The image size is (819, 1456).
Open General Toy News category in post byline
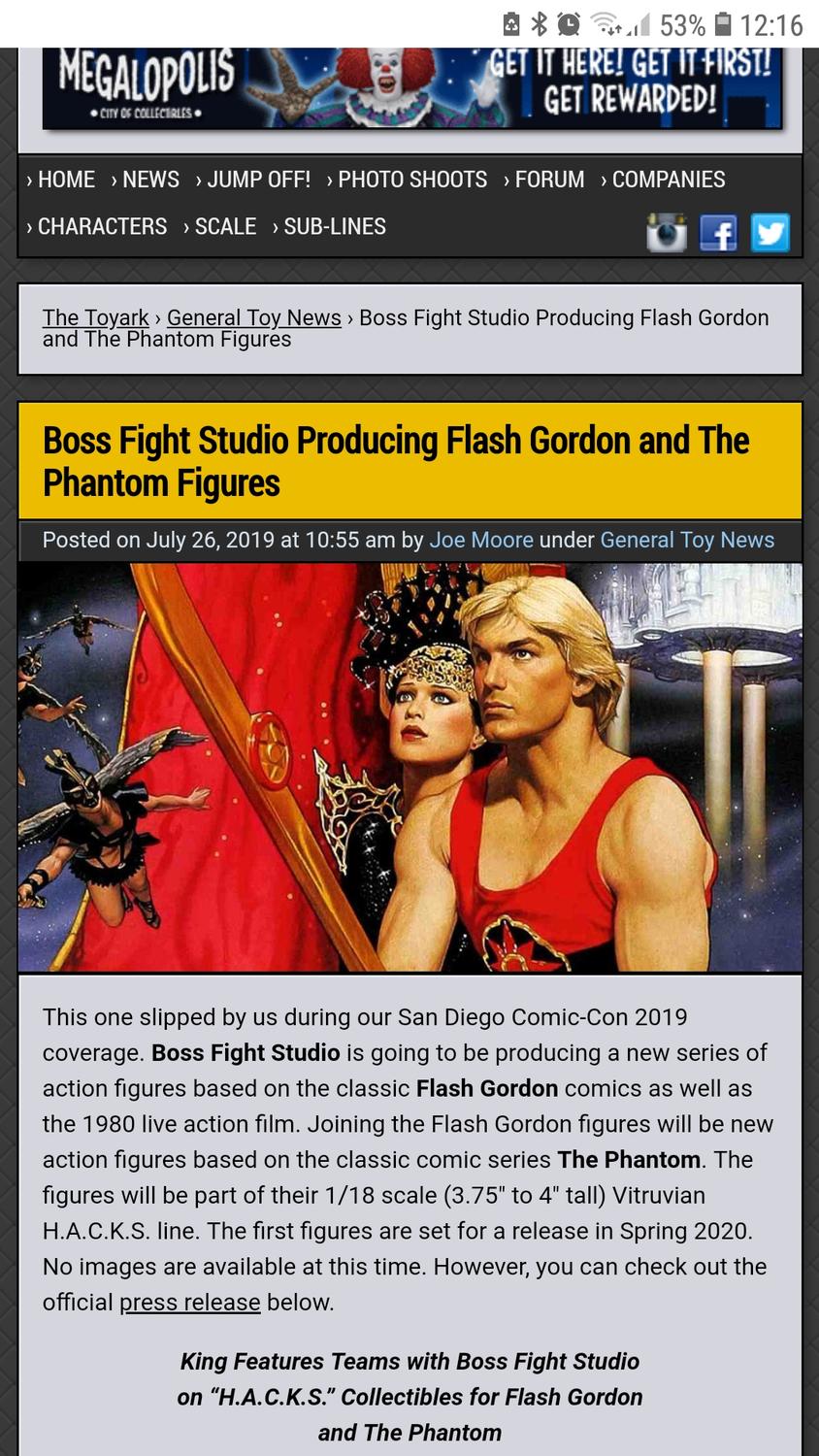(x=687, y=540)
